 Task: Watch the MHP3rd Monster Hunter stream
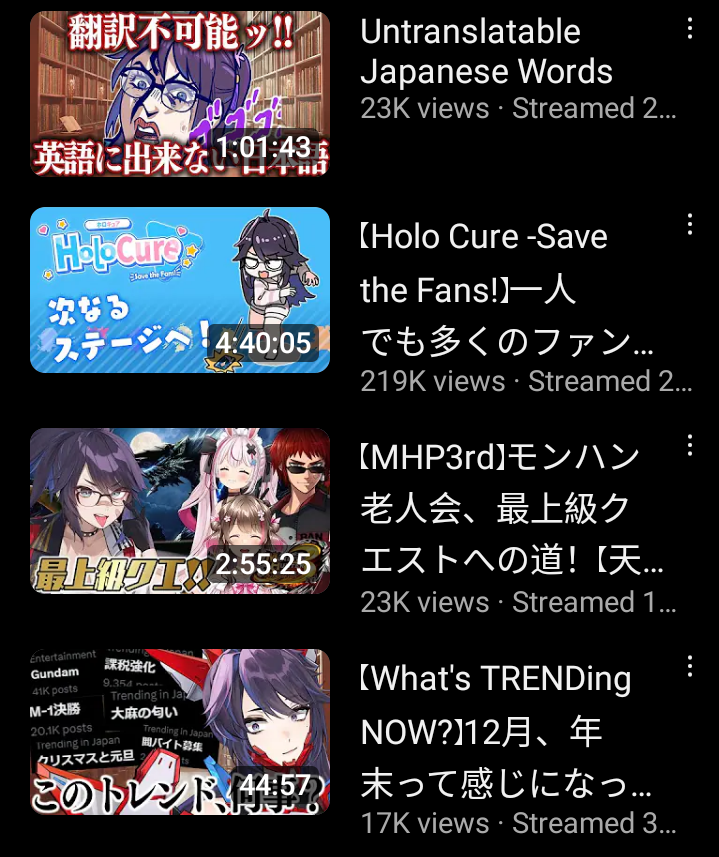point(180,511)
